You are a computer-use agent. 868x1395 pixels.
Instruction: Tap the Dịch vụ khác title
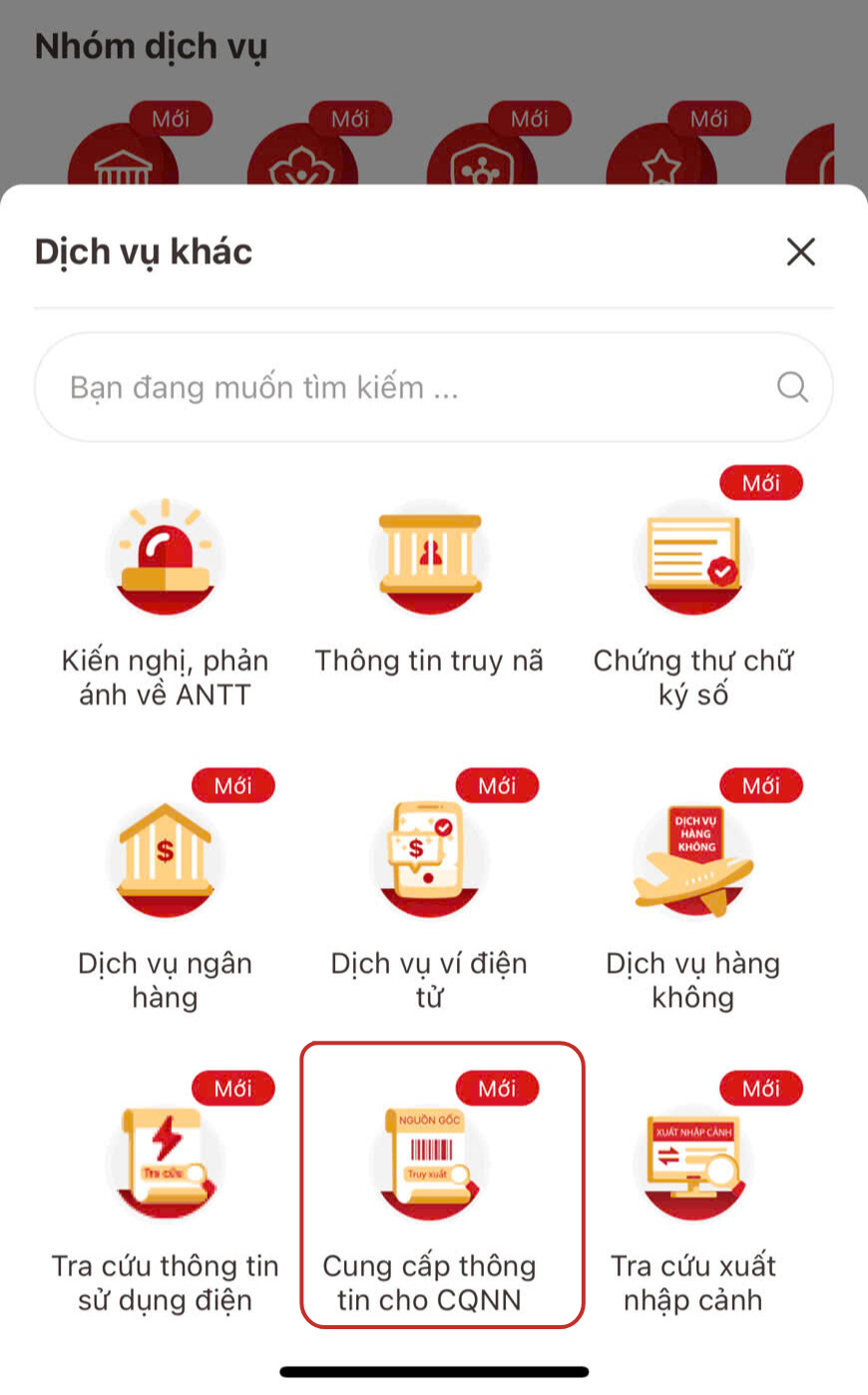pyautogui.click(x=143, y=251)
